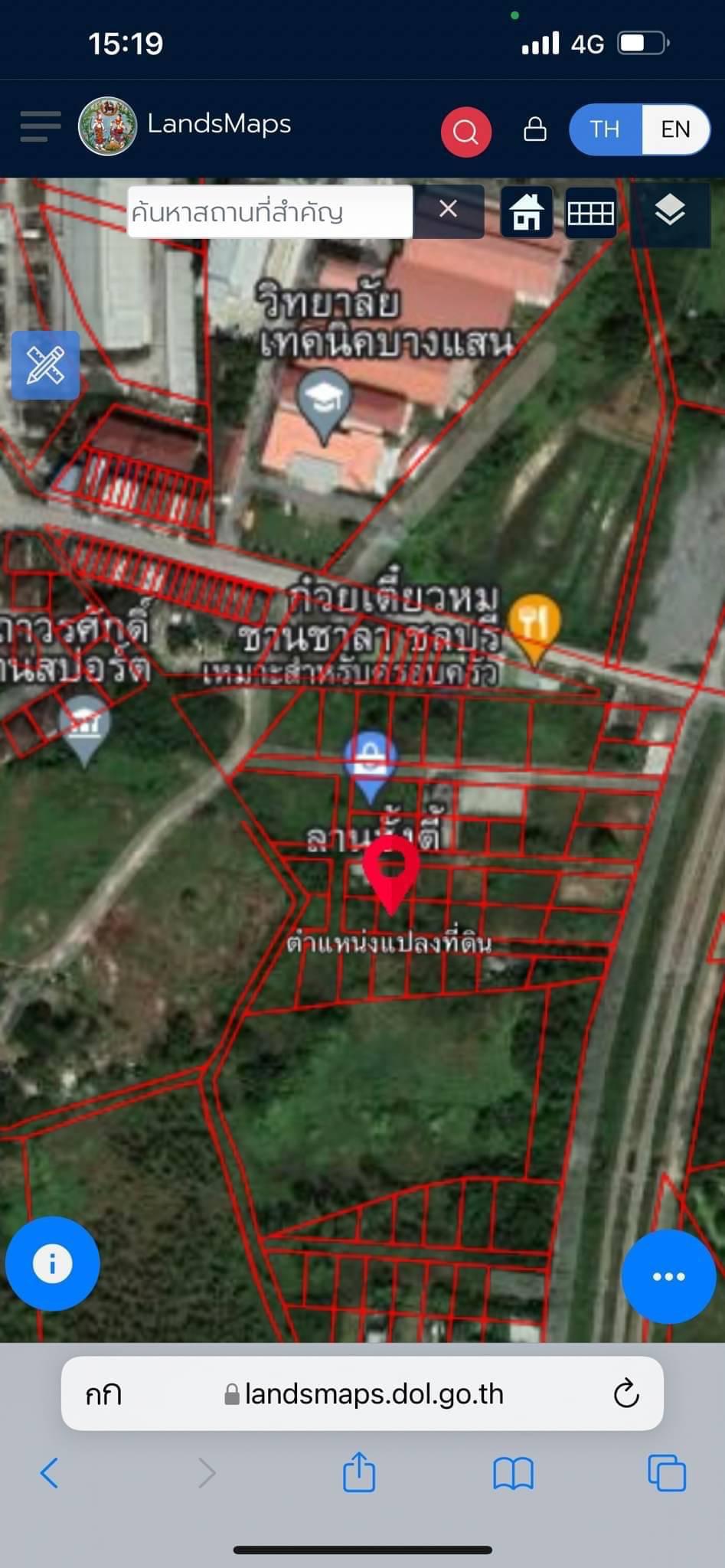Open the three-dot more options button

pyautogui.click(x=668, y=1276)
